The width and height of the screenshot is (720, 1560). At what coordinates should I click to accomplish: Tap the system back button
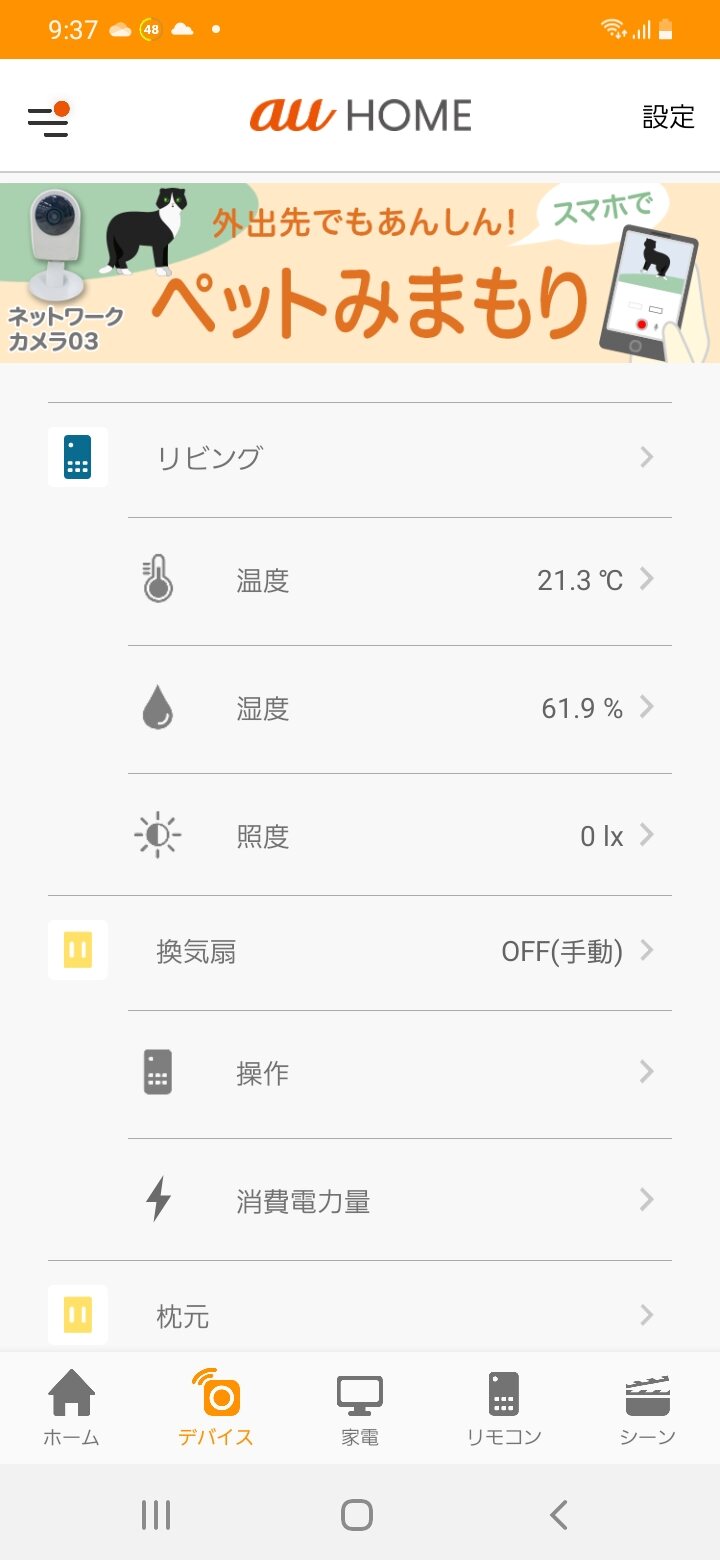tap(559, 1515)
